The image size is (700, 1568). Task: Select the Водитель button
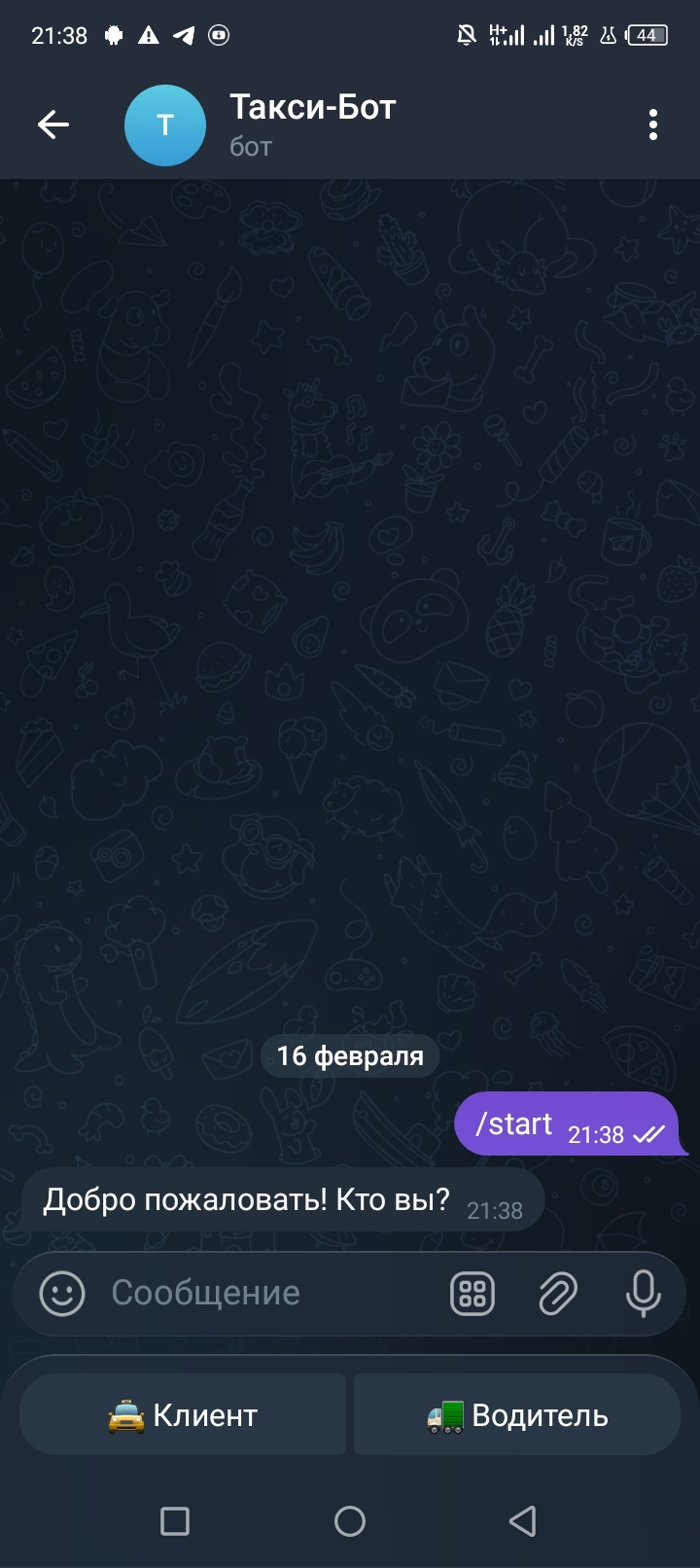[517, 1415]
